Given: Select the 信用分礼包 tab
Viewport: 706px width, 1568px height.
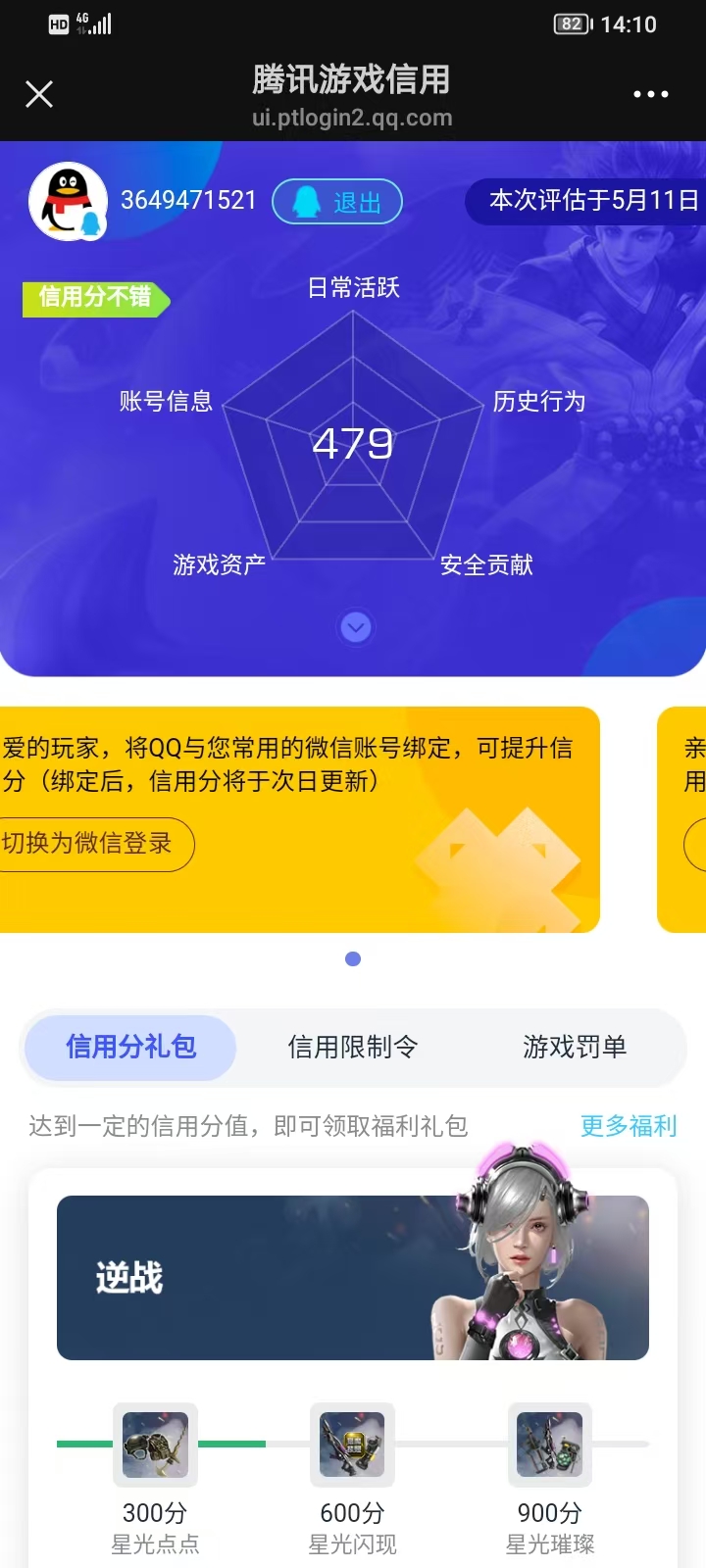Looking at the screenshot, I should (x=130, y=1047).
